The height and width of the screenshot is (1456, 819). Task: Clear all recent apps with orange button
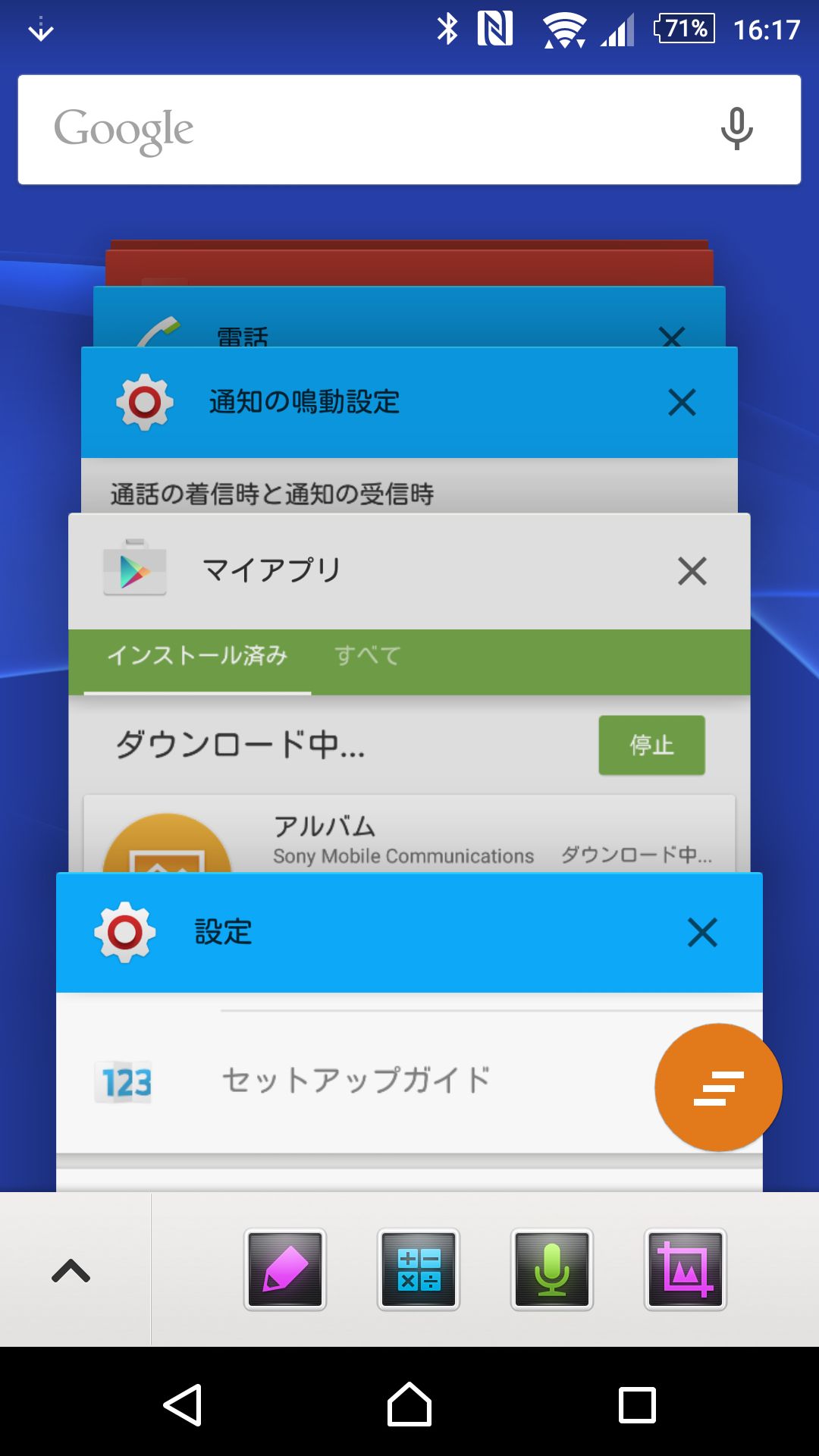(718, 1087)
